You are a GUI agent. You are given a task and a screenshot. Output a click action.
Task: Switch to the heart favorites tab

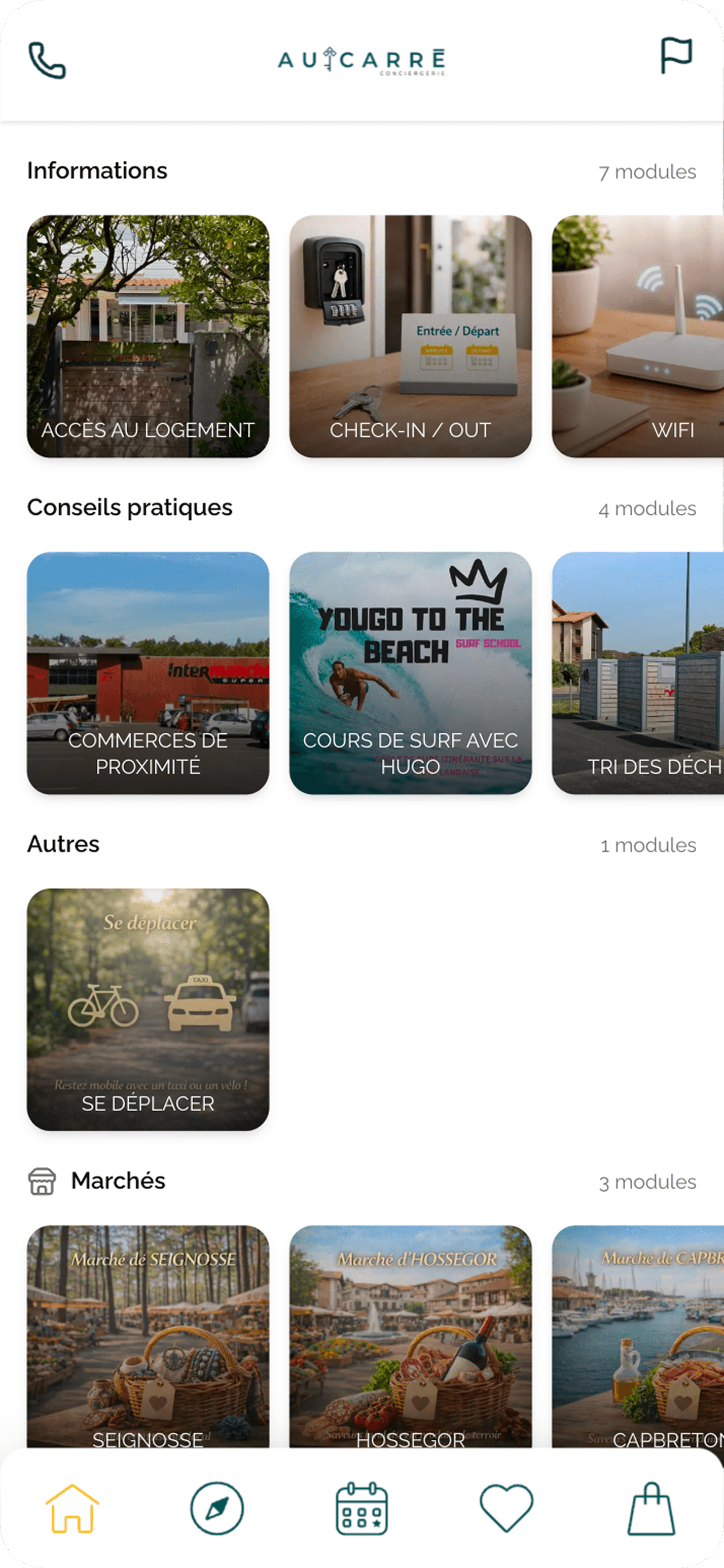point(506,1508)
